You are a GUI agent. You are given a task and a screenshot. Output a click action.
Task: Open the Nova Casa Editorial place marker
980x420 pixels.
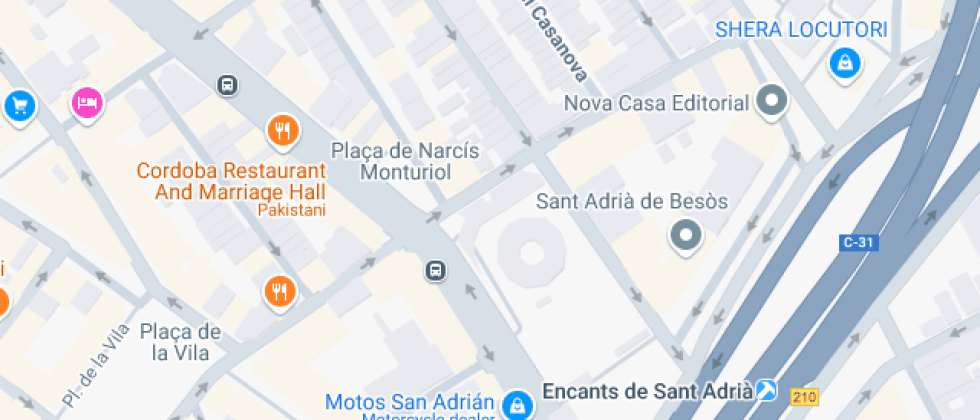click(x=771, y=102)
